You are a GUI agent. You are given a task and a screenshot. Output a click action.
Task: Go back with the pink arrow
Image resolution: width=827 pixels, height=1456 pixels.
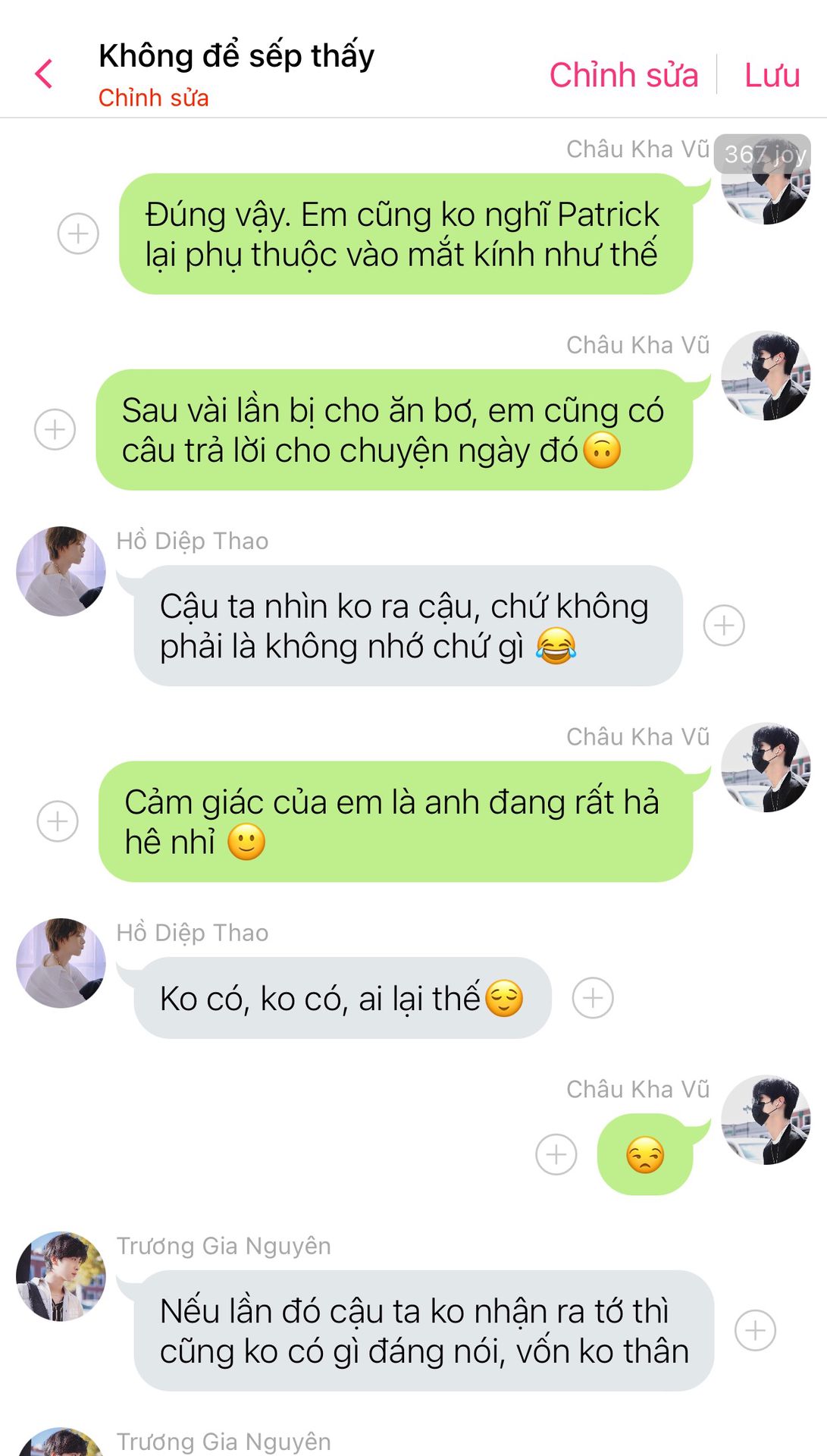(x=44, y=74)
